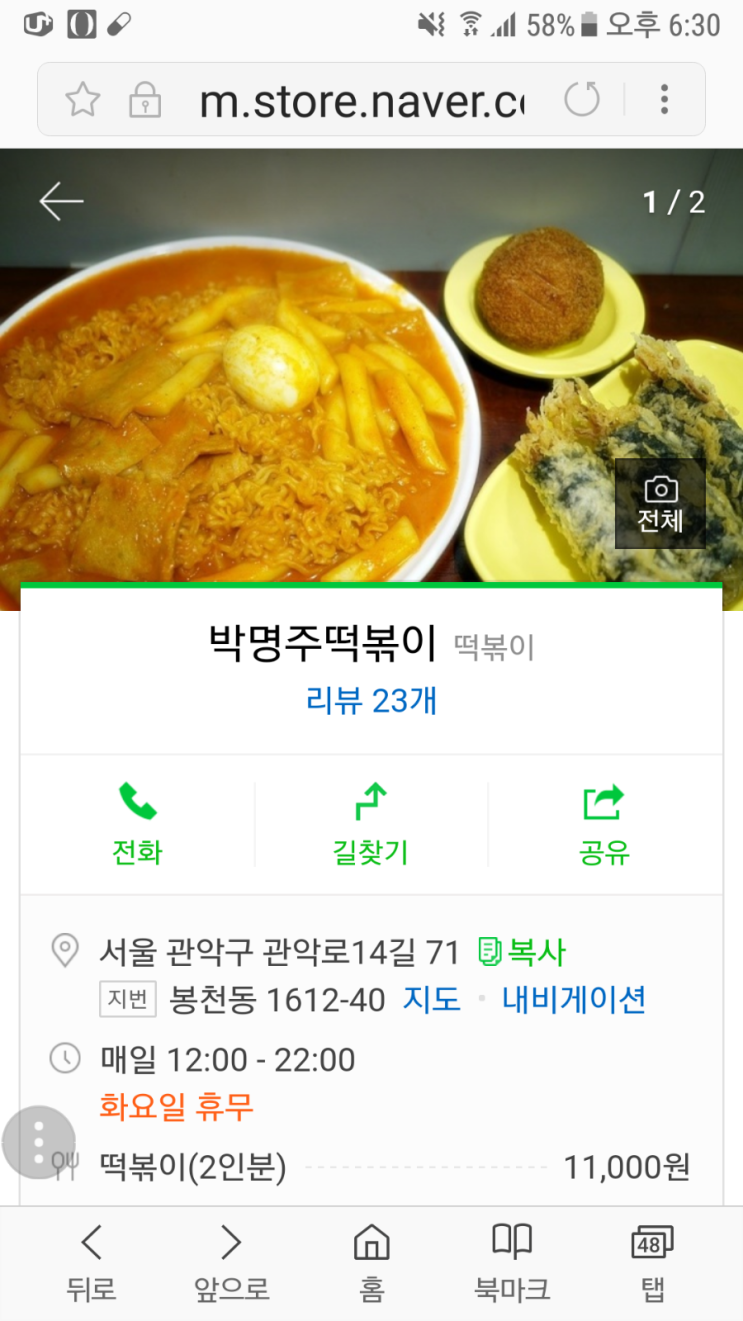Tap the back arrow over the food photo

(61, 202)
